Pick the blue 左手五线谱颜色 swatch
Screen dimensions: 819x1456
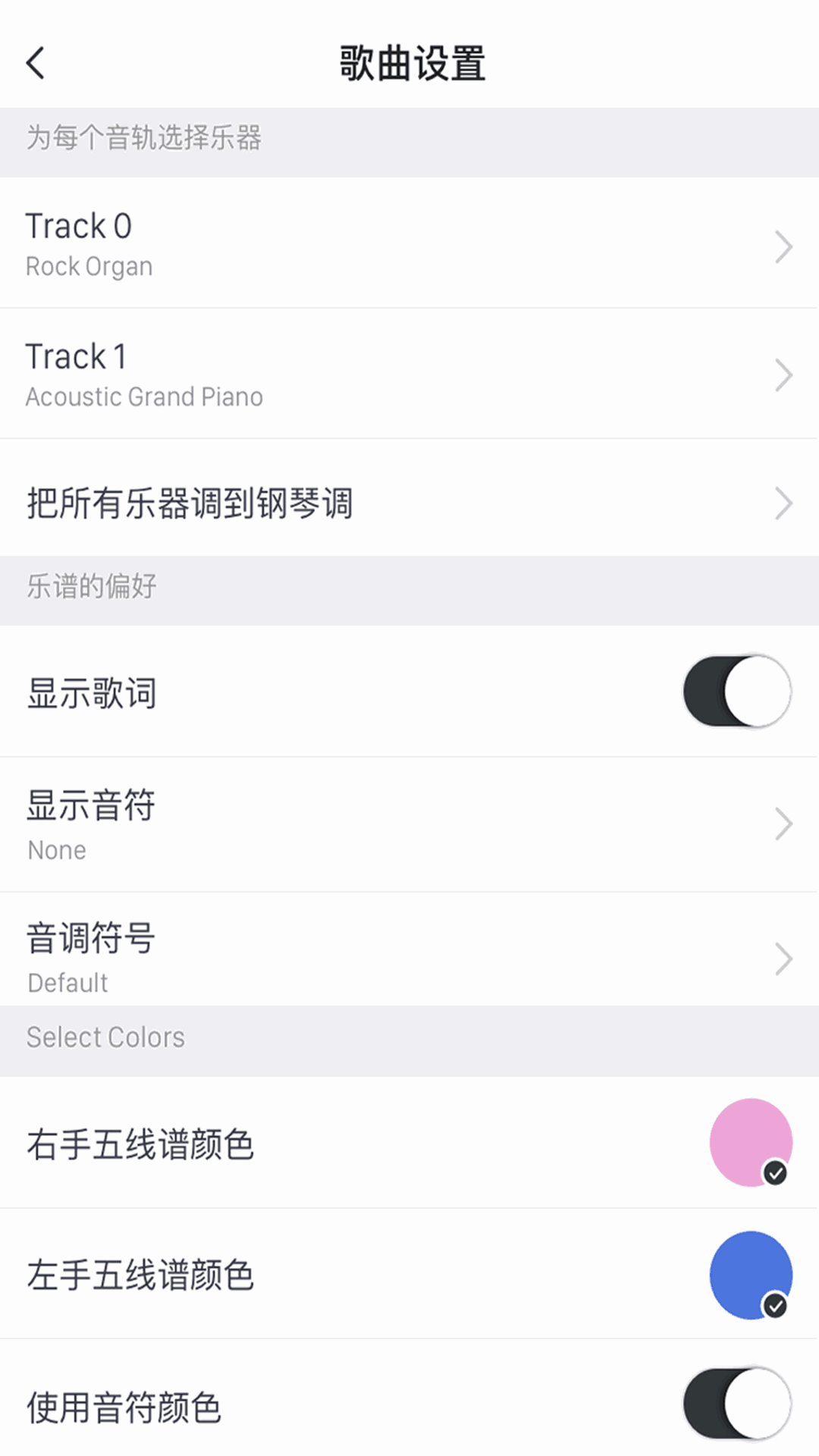(x=751, y=1275)
